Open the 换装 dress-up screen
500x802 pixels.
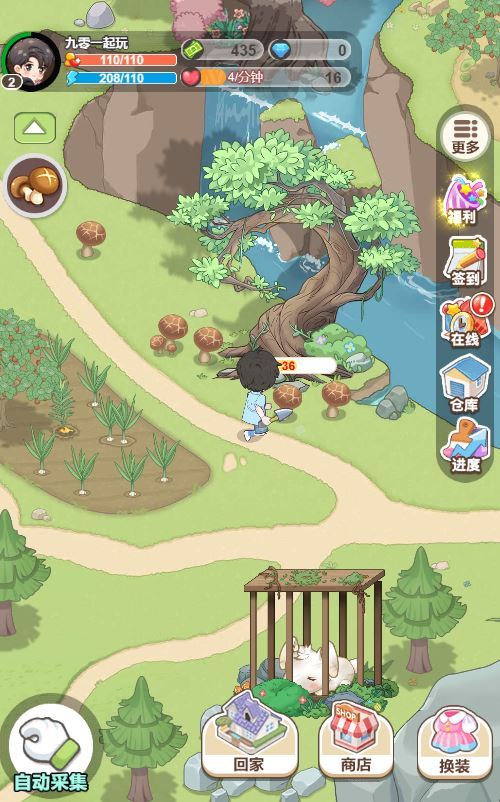(x=454, y=742)
